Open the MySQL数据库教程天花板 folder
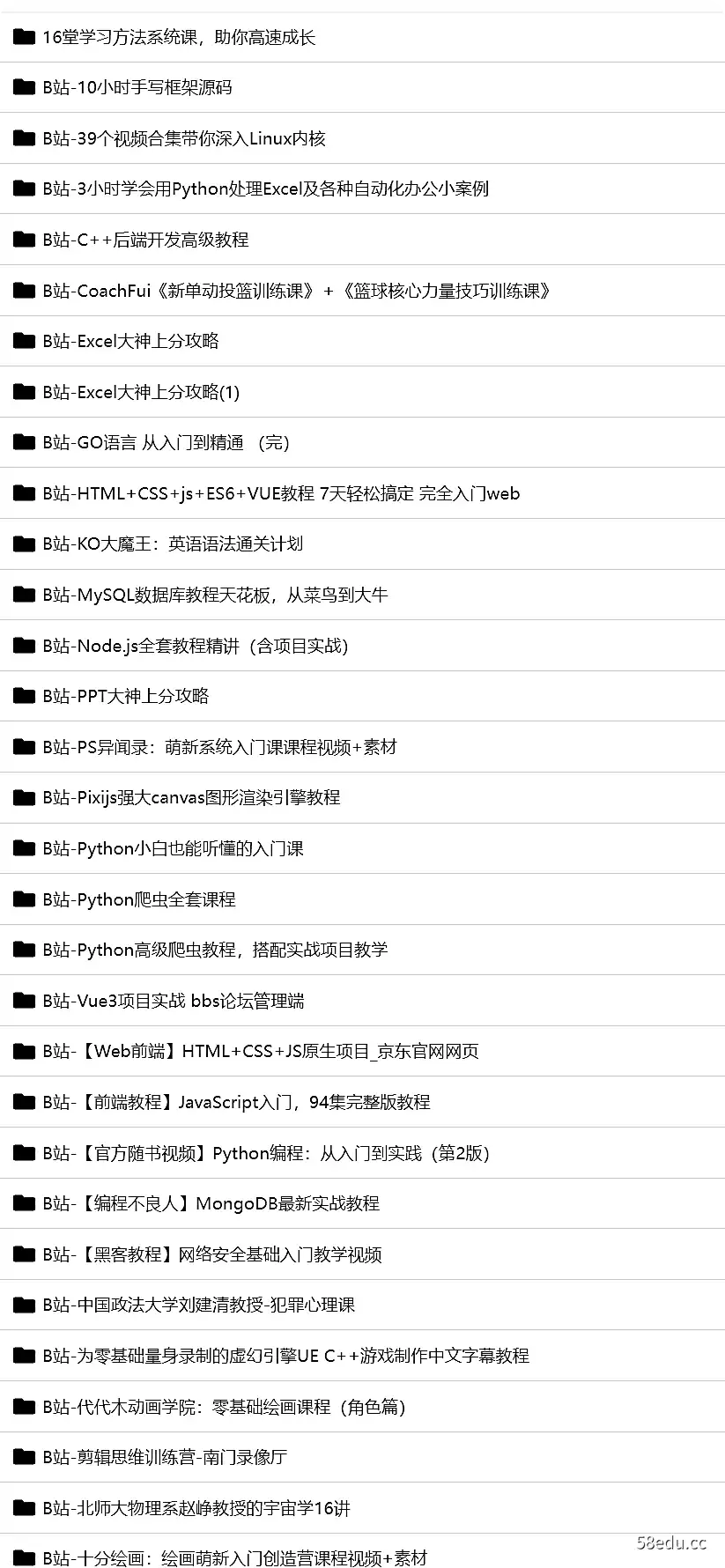The height and width of the screenshot is (1568, 725). click(x=215, y=595)
